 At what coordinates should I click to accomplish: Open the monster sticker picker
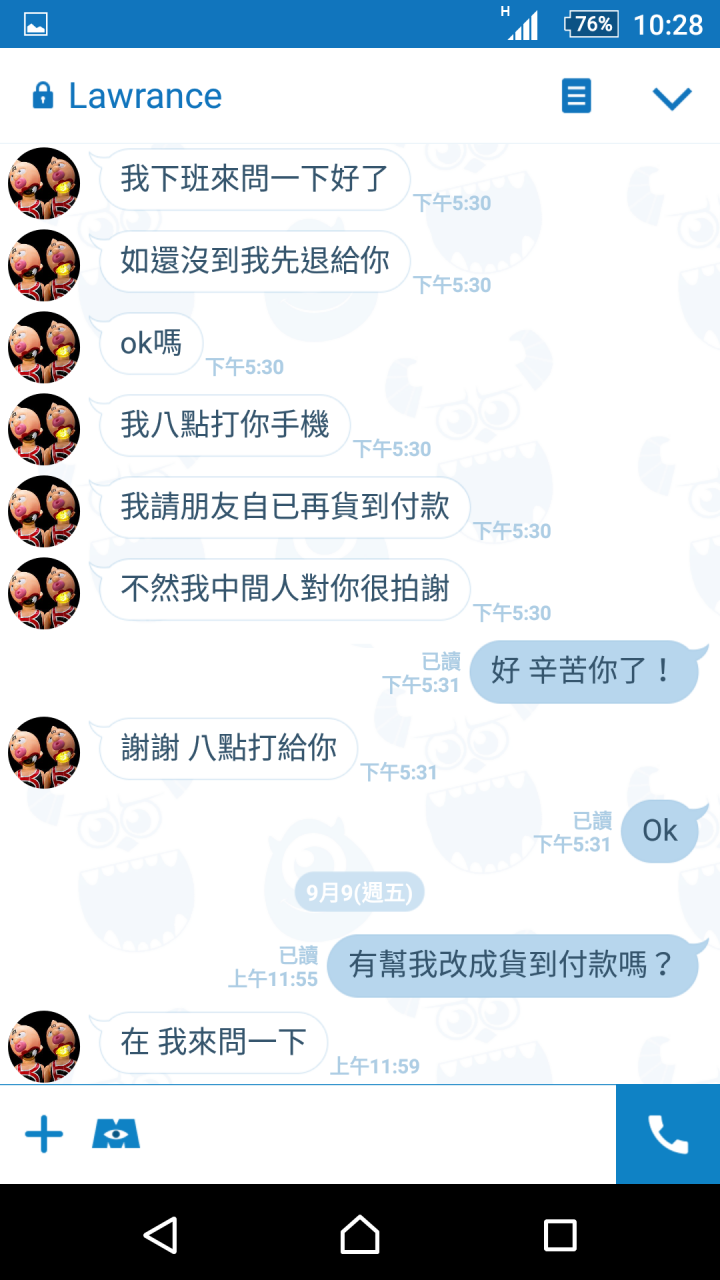(x=116, y=1134)
